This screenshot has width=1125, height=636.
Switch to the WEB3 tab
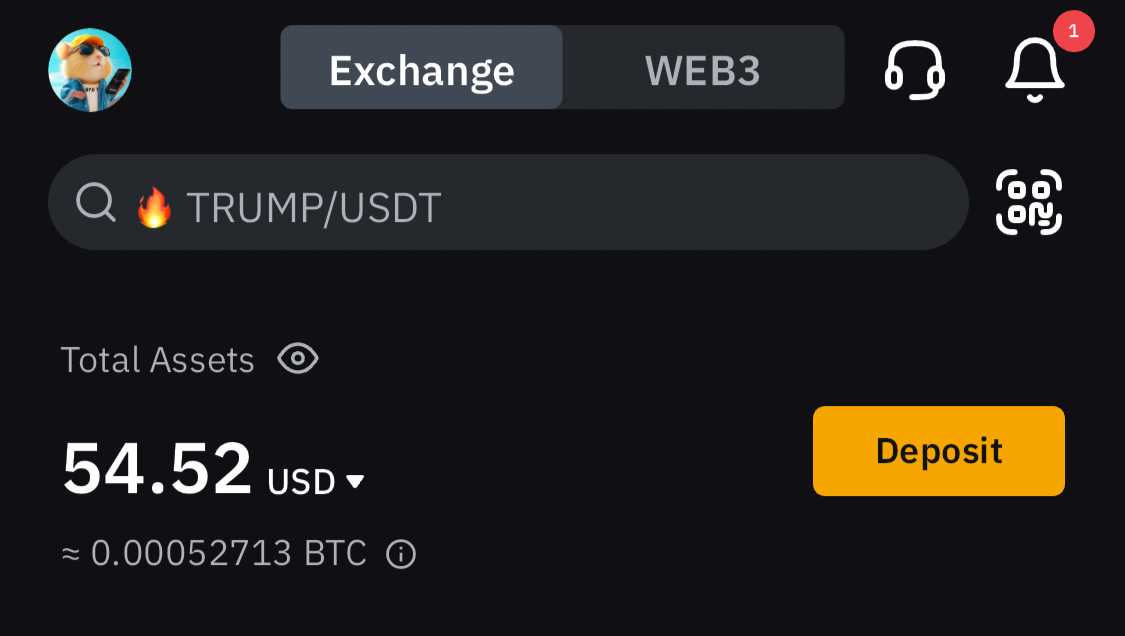click(x=702, y=69)
